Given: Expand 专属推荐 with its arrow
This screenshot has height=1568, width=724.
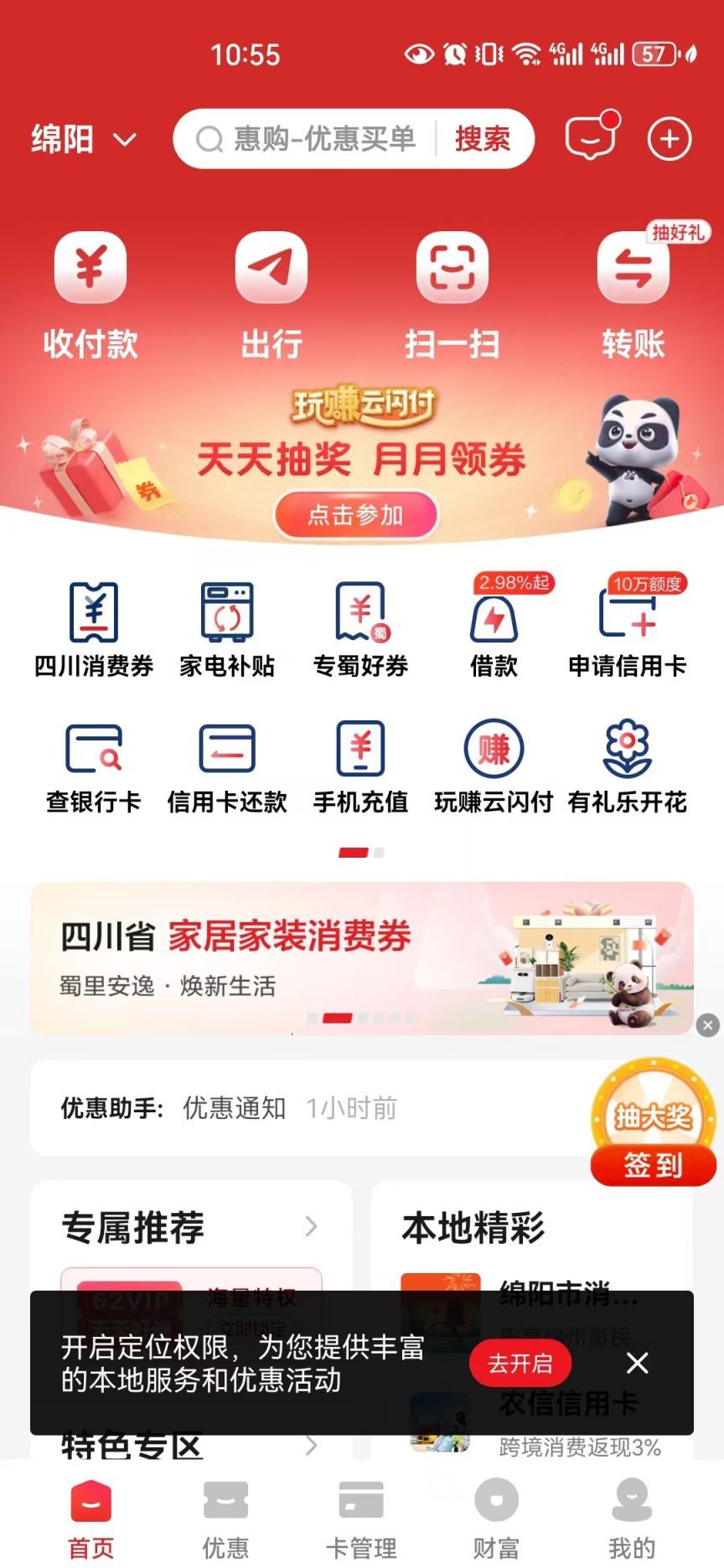Looking at the screenshot, I should (311, 1226).
